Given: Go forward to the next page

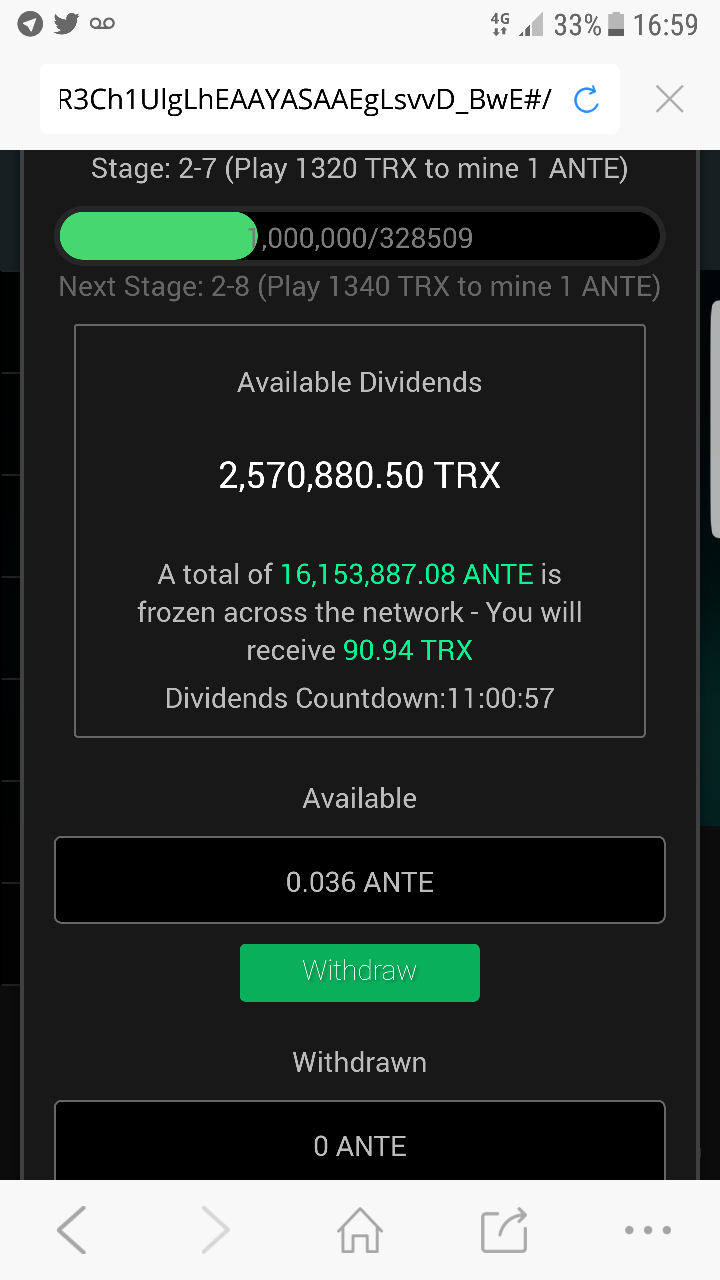Looking at the screenshot, I should click(x=216, y=1230).
